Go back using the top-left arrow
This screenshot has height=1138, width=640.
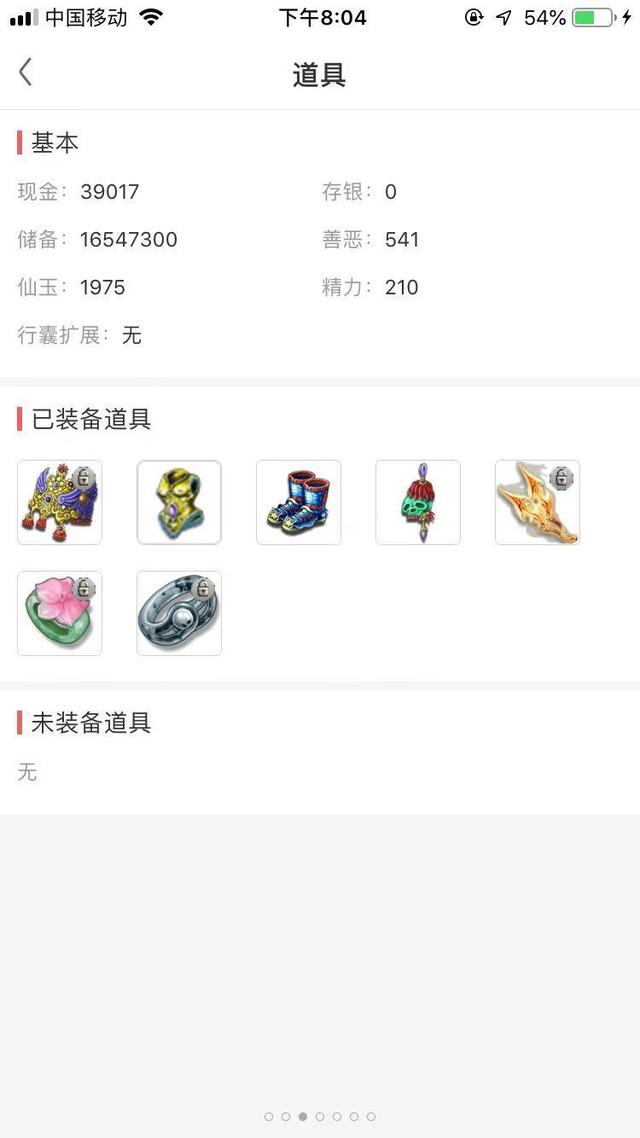point(25,73)
